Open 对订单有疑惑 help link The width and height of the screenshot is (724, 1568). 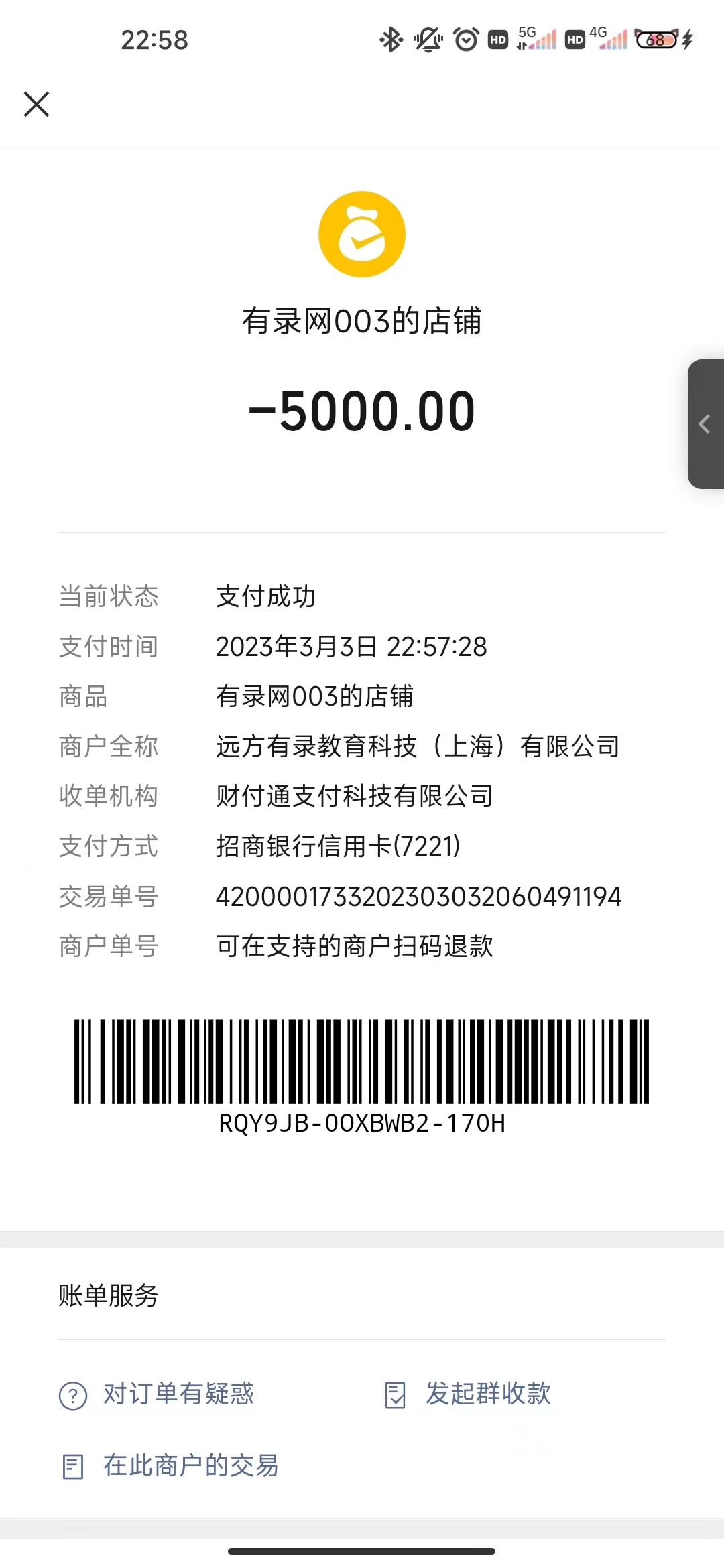pyautogui.click(x=158, y=1394)
